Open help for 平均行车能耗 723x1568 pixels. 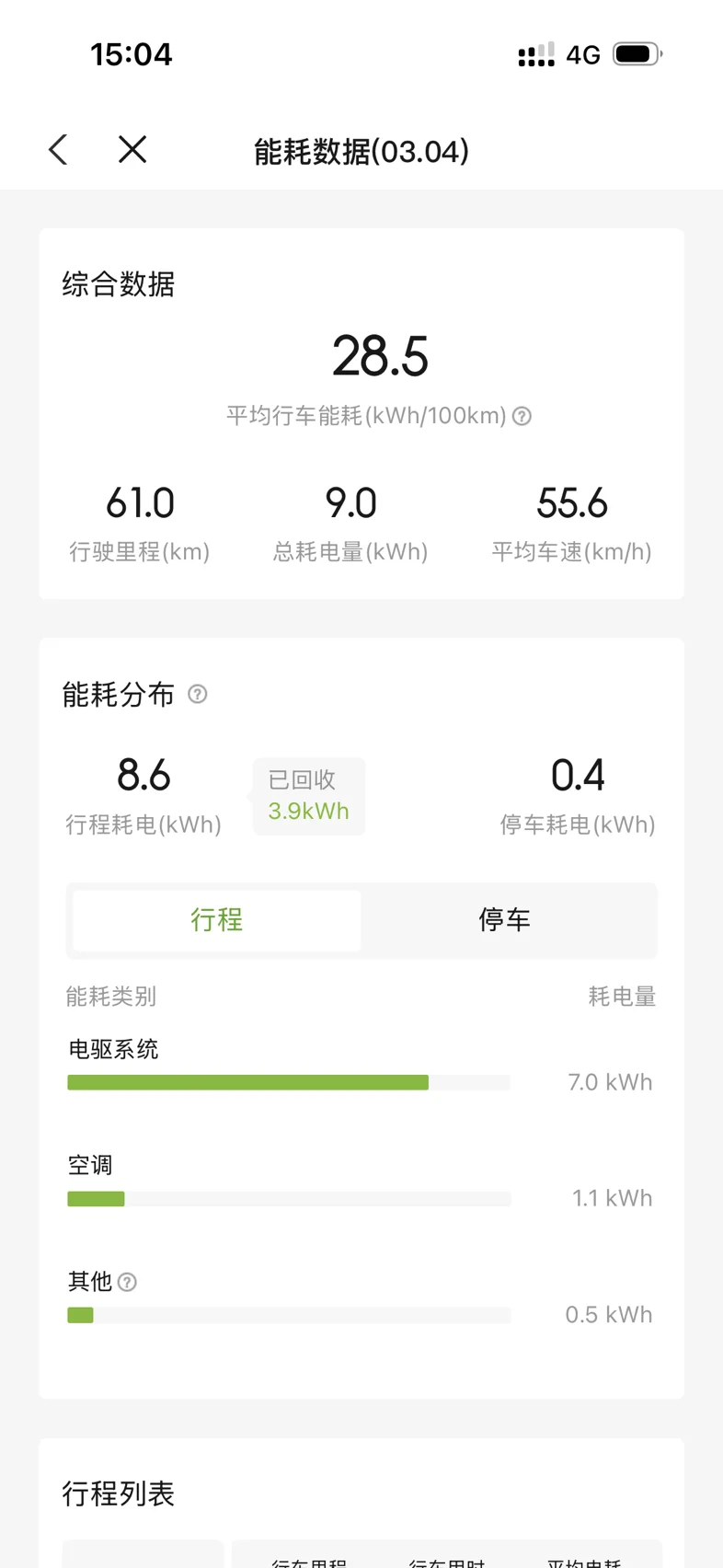522,416
